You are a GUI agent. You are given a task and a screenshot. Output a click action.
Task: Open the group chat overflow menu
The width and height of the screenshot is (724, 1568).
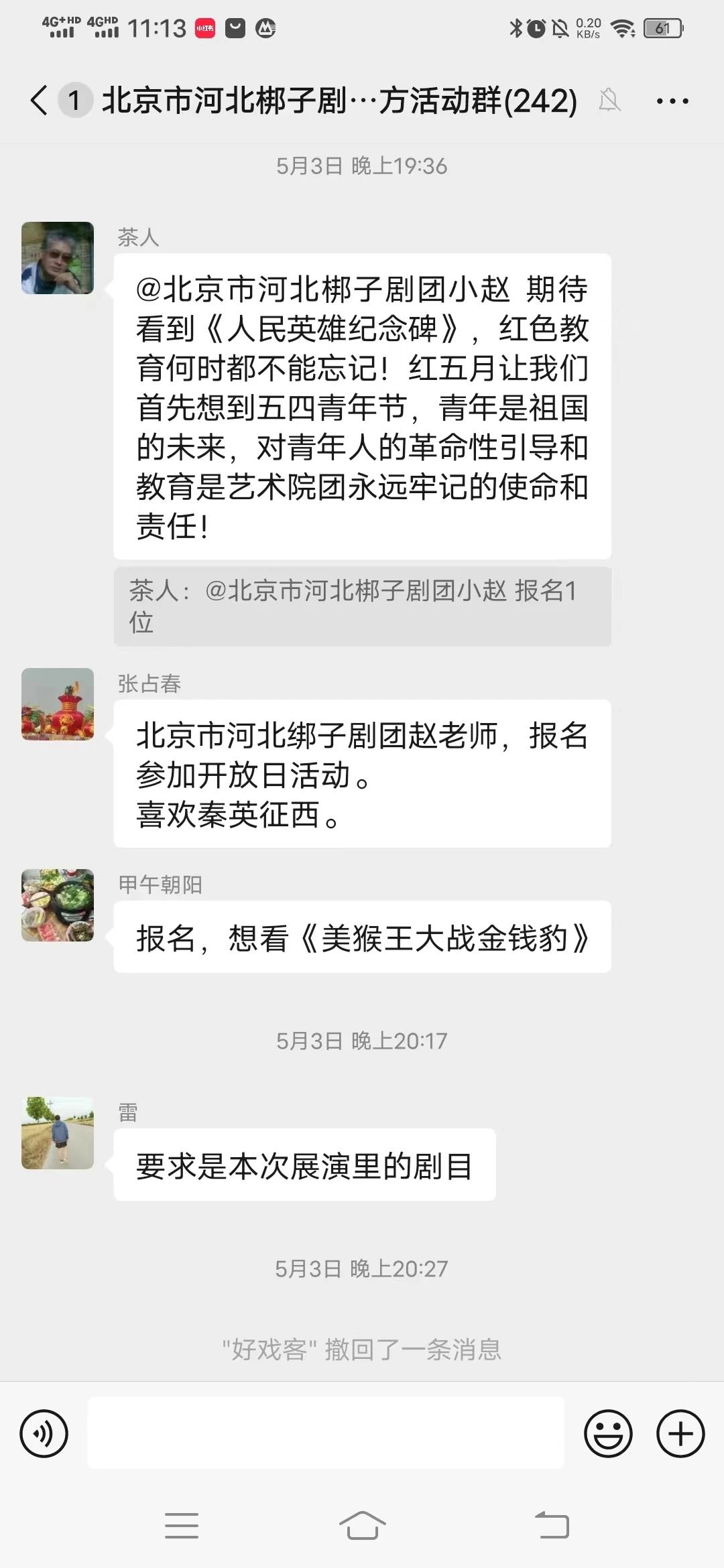click(672, 101)
